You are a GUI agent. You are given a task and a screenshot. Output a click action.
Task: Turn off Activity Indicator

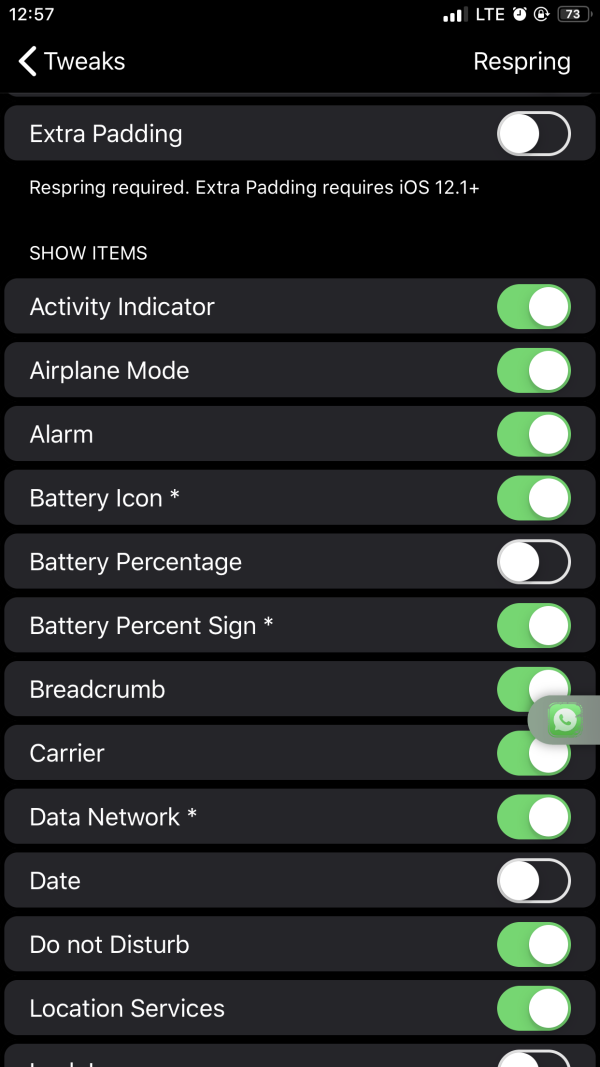point(533,307)
